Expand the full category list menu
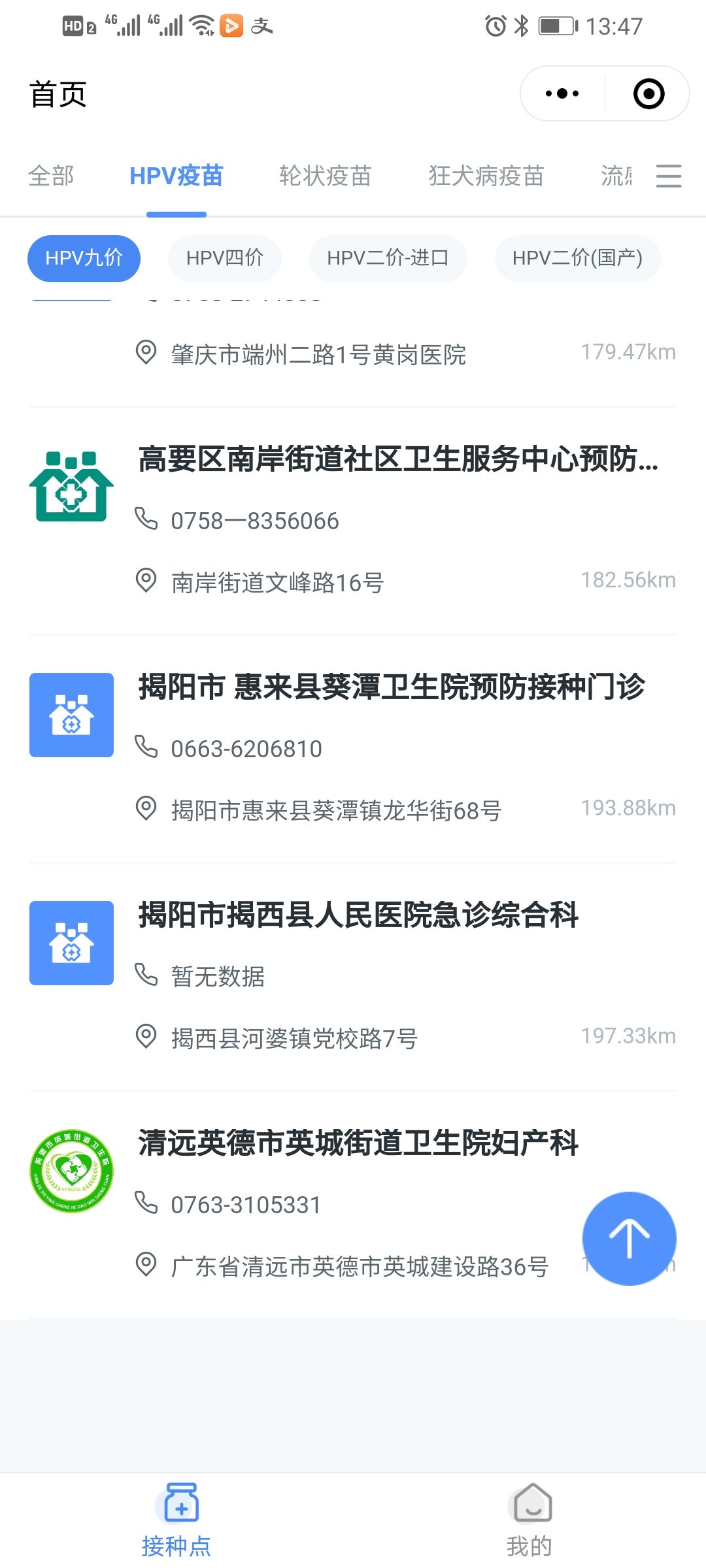This screenshot has width=706, height=1568. pyautogui.click(x=668, y=176)
